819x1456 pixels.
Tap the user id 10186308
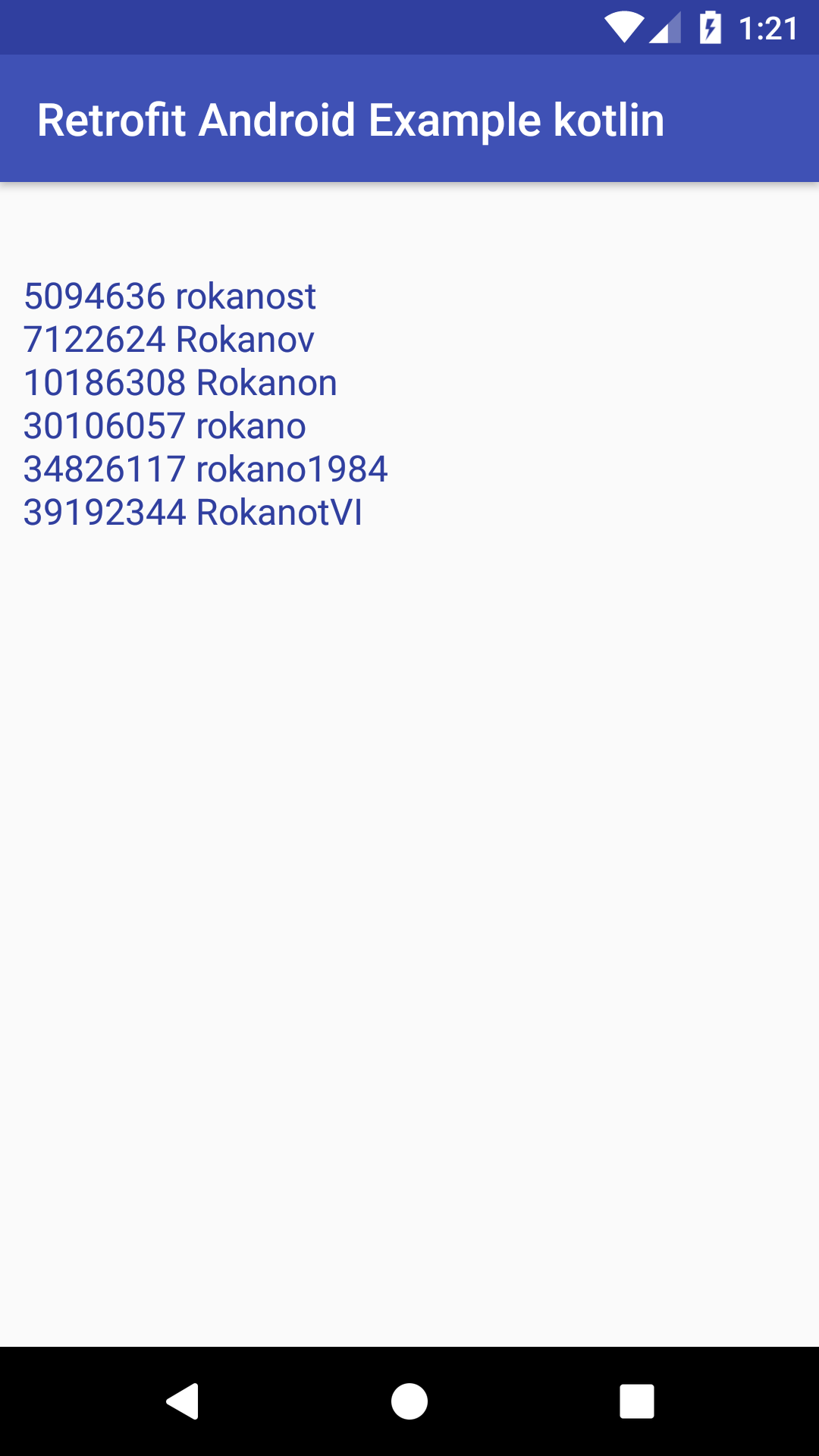(102, 382)
